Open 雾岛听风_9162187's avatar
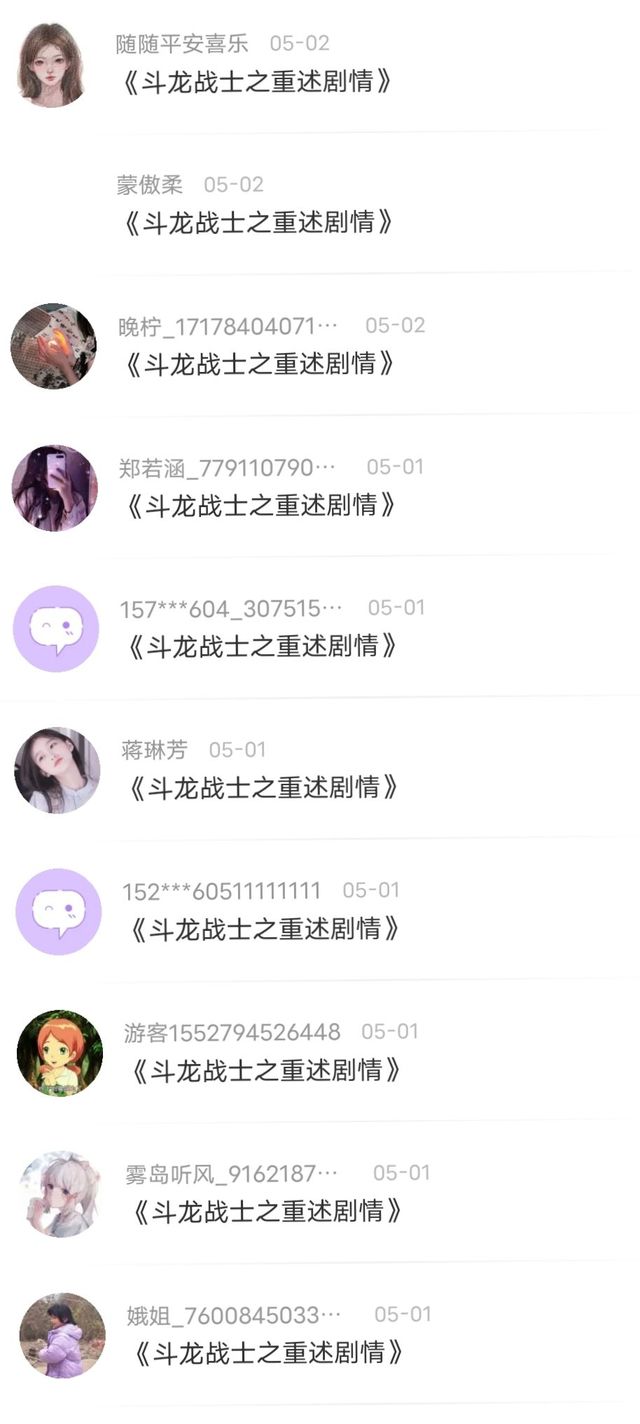 coord(61,1194)
